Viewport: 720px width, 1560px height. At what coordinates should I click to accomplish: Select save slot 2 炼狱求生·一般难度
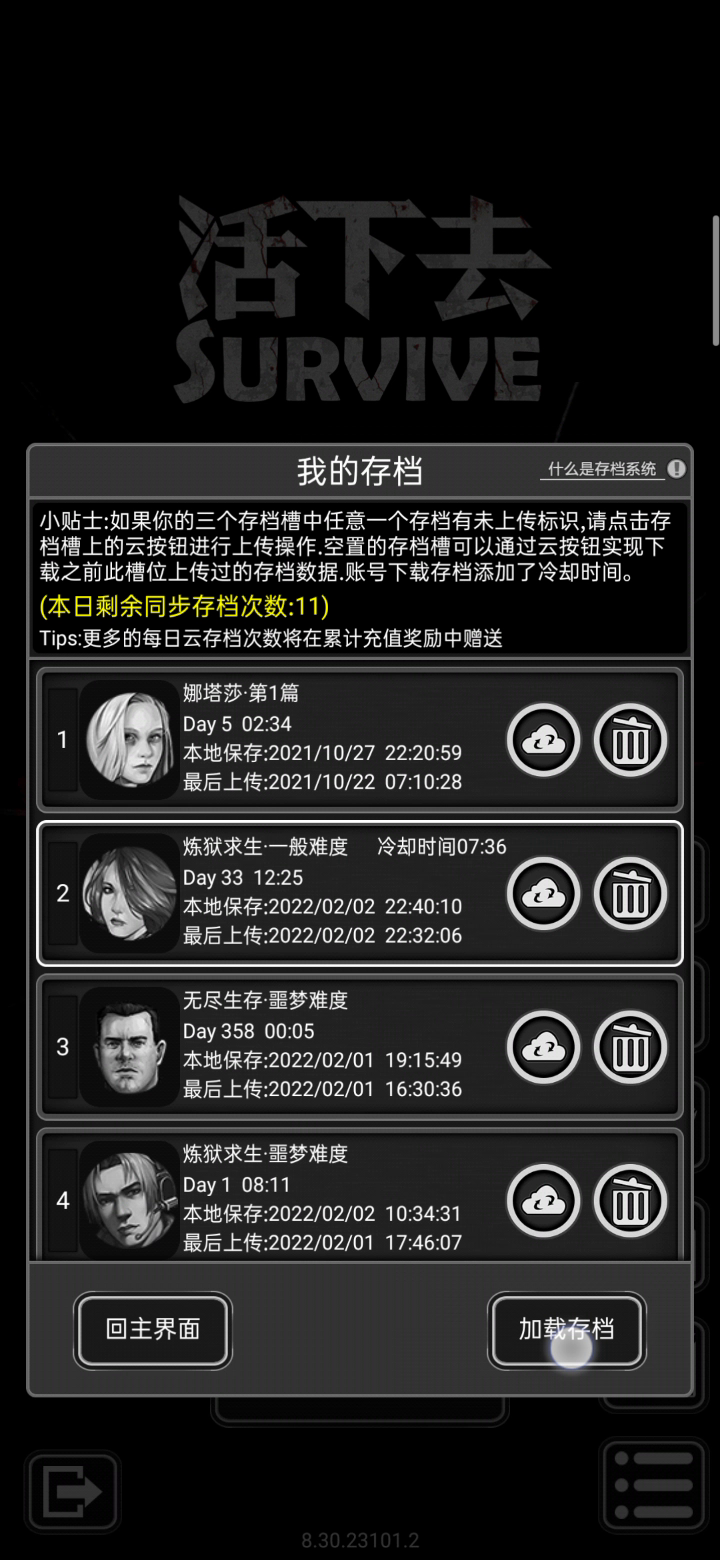320,893
